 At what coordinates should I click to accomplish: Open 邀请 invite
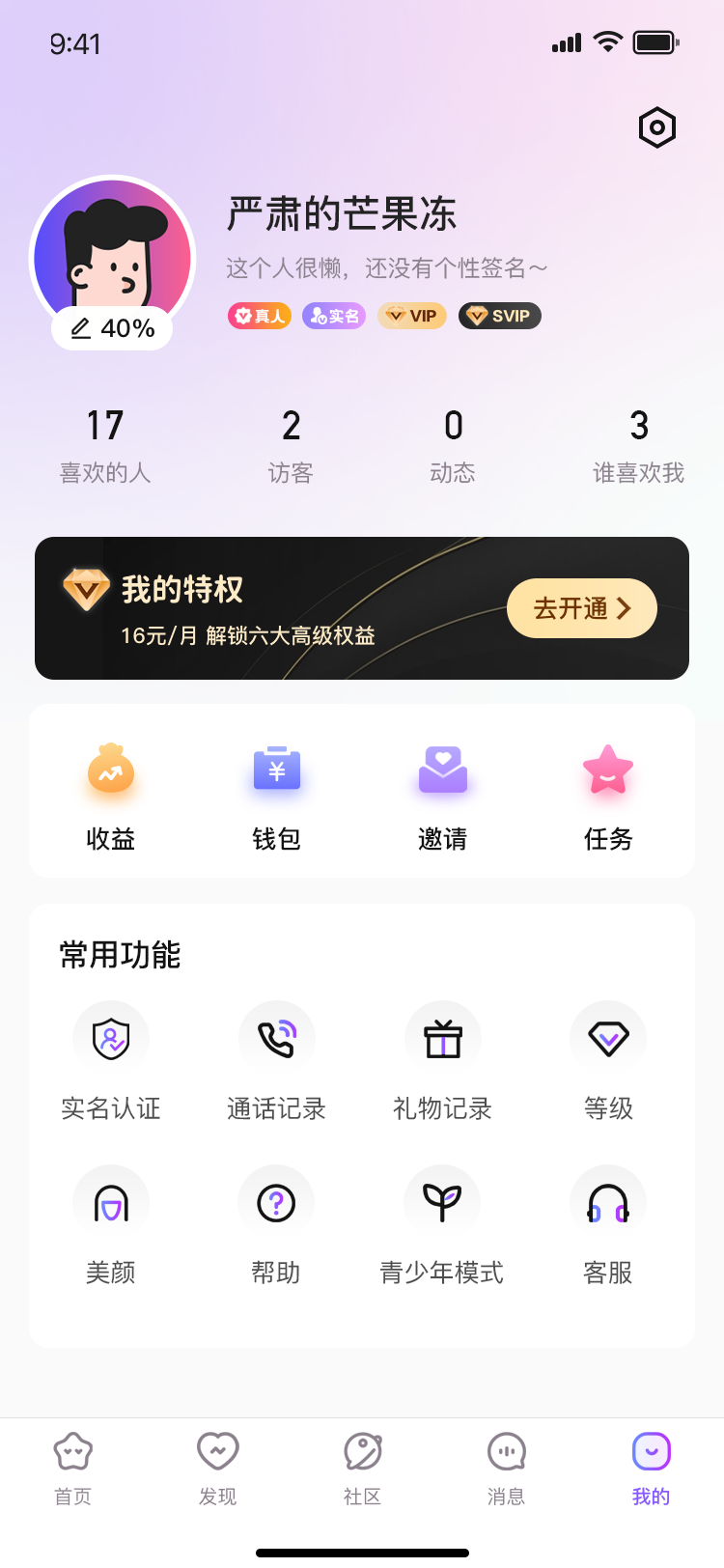click(x=443, y=796)
